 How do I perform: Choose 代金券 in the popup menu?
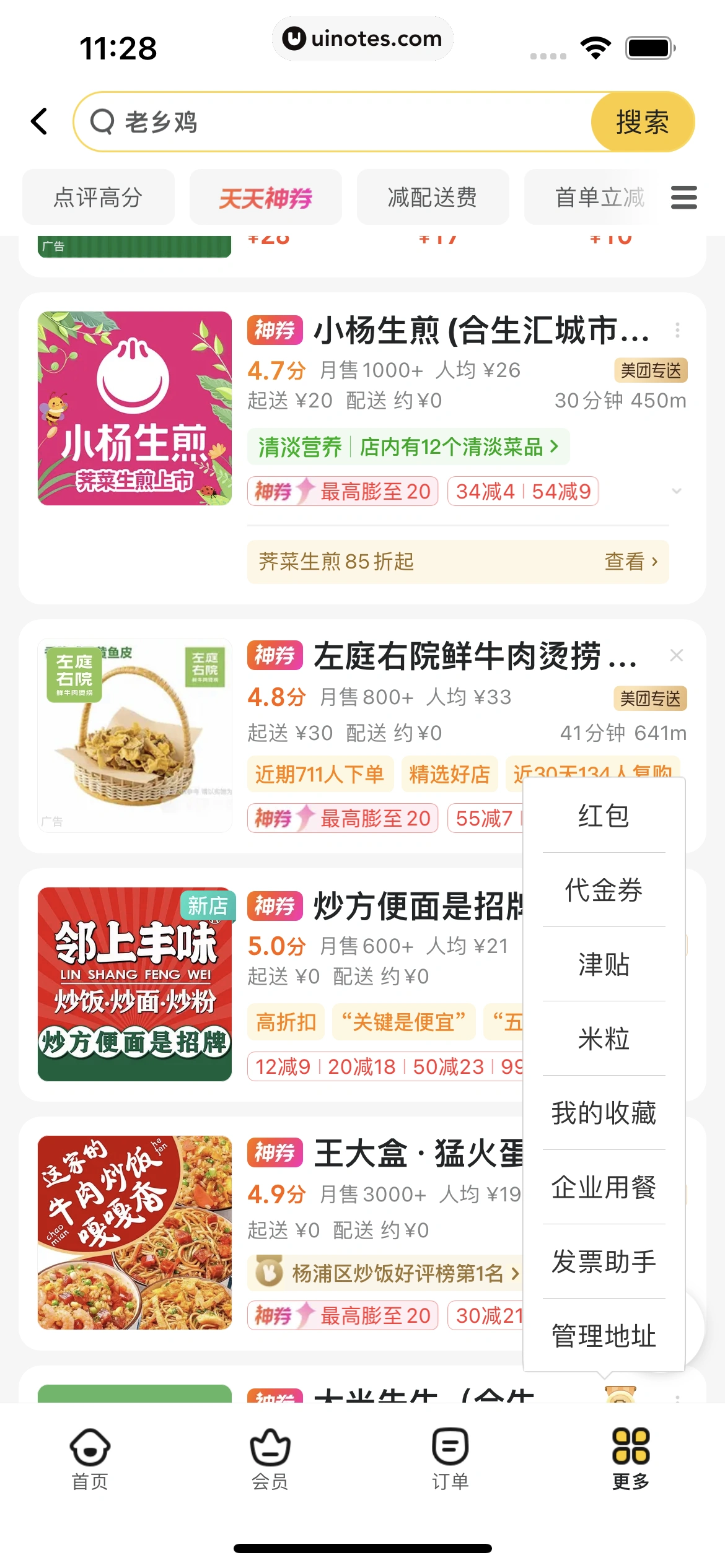pyautogui.click(x=604, y=890)
